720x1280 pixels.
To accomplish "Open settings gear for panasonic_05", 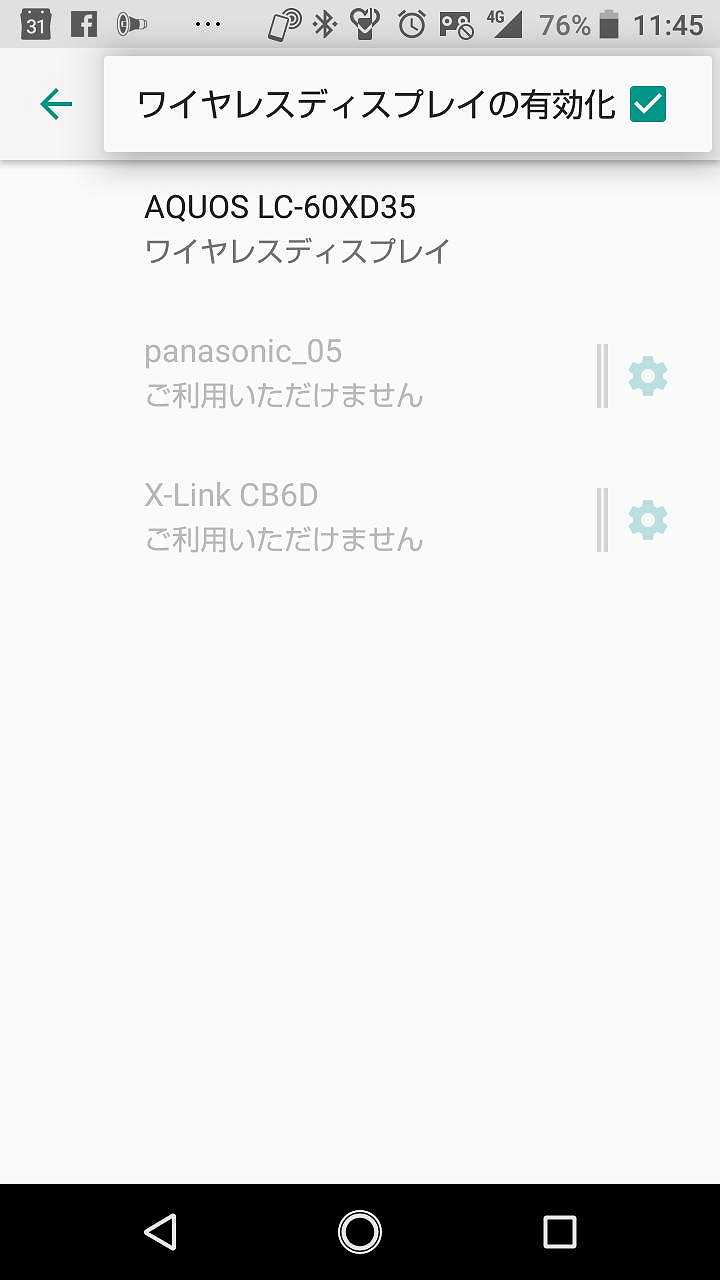I will click(647, 376).
